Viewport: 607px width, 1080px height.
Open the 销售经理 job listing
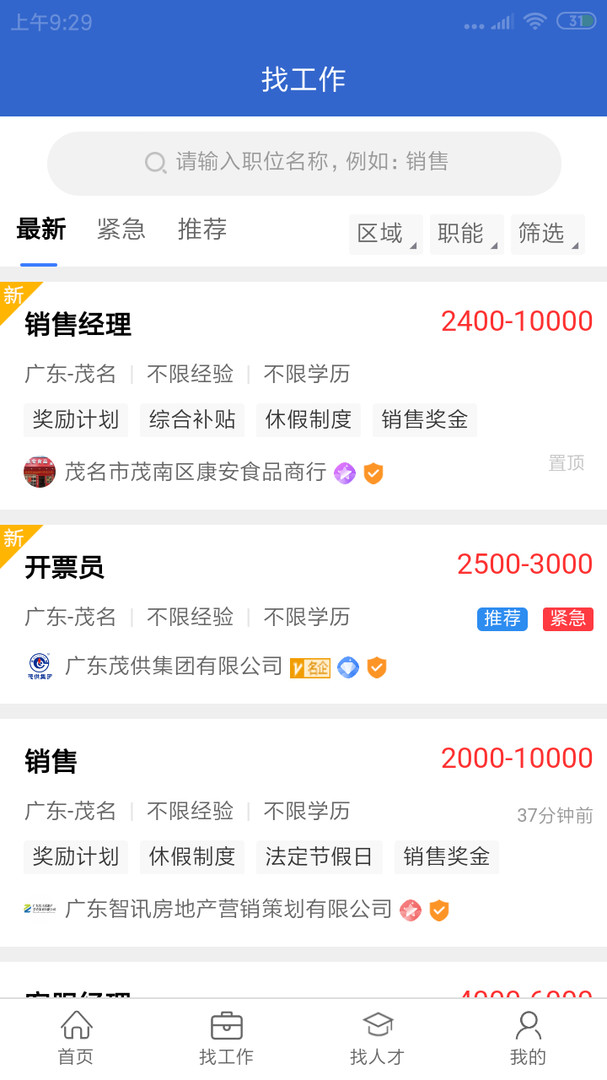click(x=78, y=324)
